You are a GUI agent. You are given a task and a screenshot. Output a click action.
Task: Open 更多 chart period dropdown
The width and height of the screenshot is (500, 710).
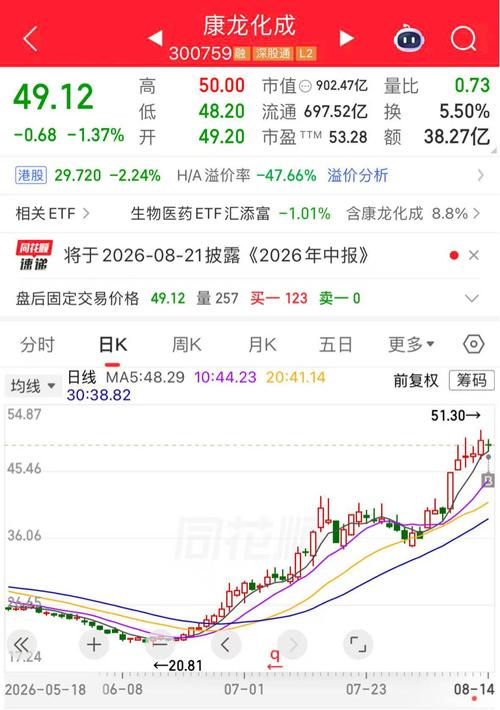(411, 345)
